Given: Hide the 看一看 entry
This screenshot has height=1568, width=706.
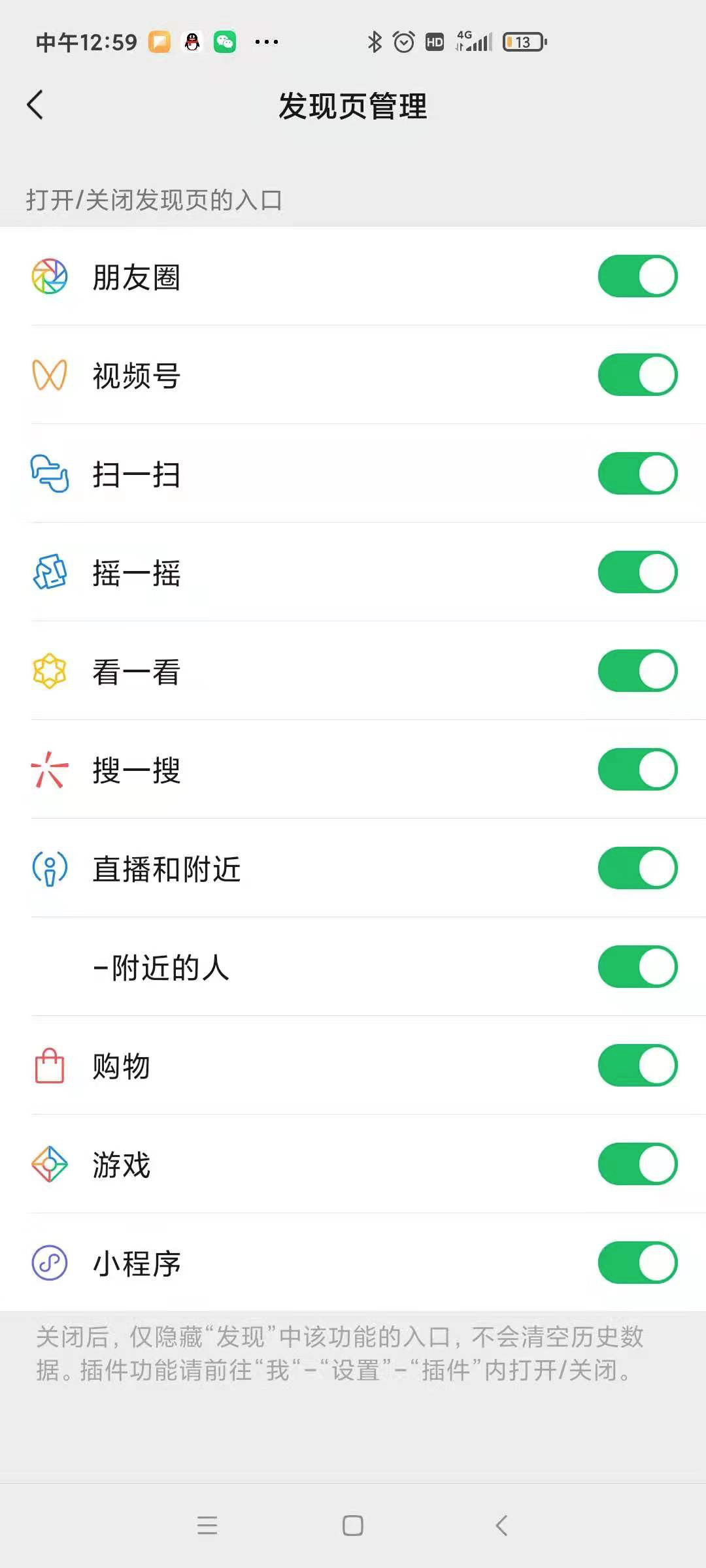Looking at the screenshot, I should 637,671.
